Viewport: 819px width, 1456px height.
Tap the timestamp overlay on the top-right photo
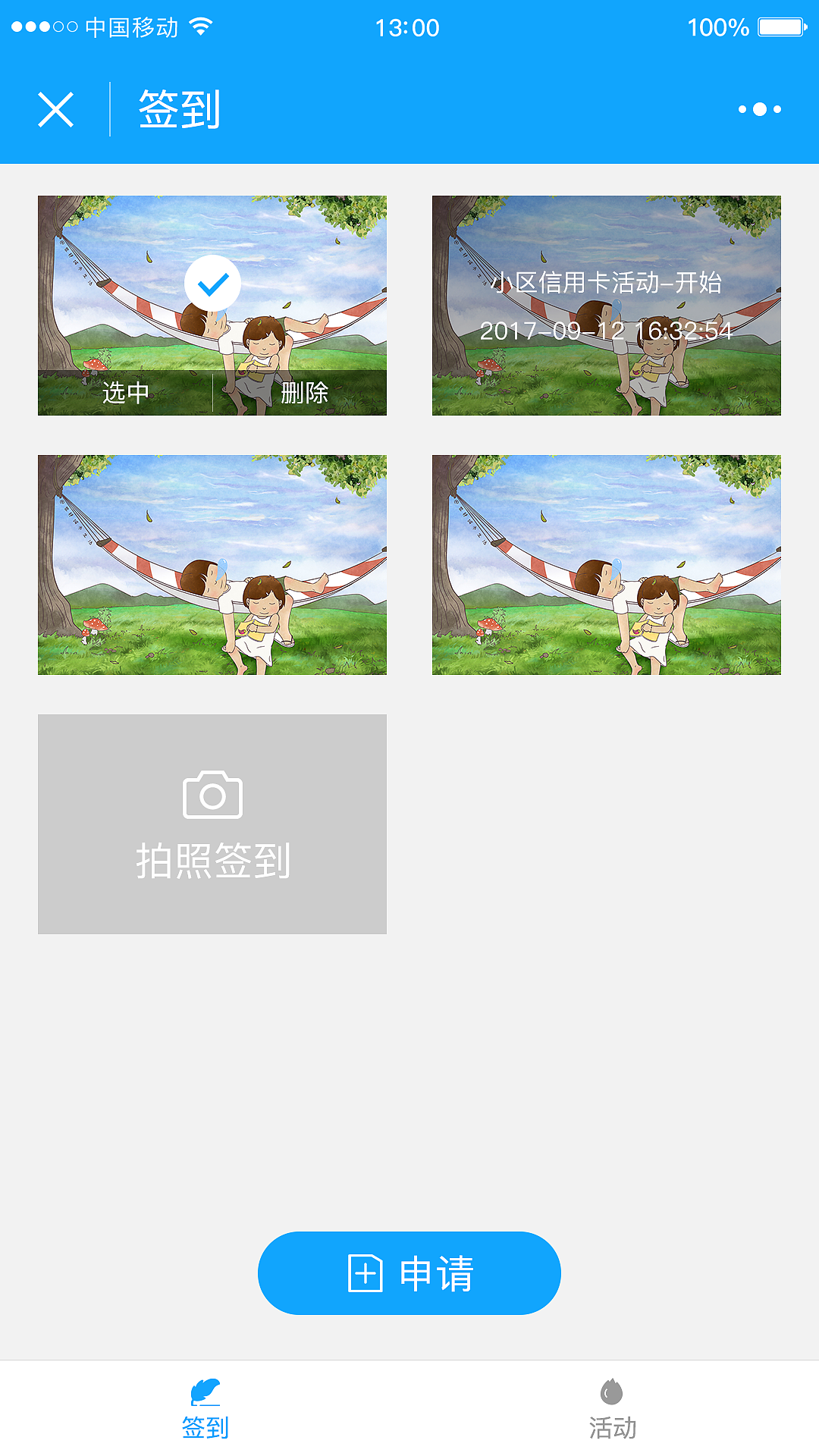point(607,330)
